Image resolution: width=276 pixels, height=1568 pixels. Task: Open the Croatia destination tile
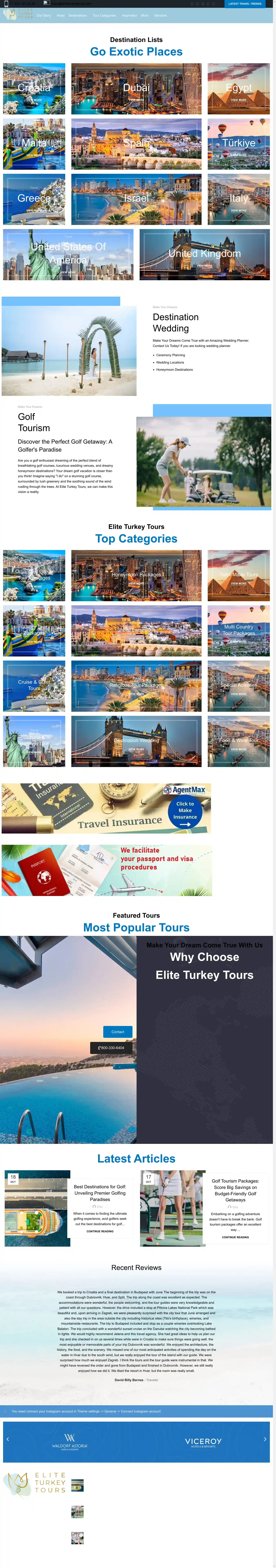point(34,88)
